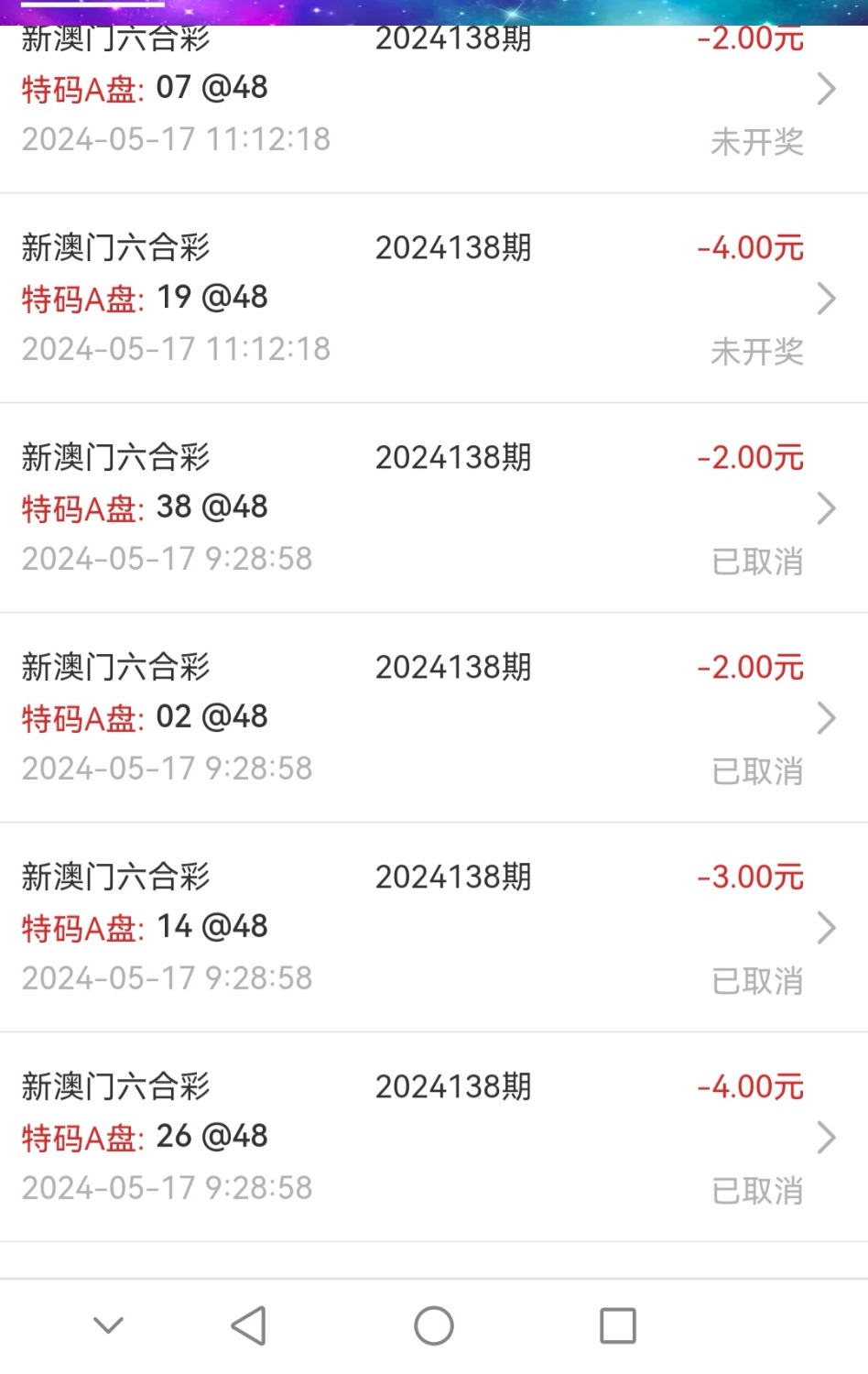View details of the 19 @48 bet

point(433,298)
